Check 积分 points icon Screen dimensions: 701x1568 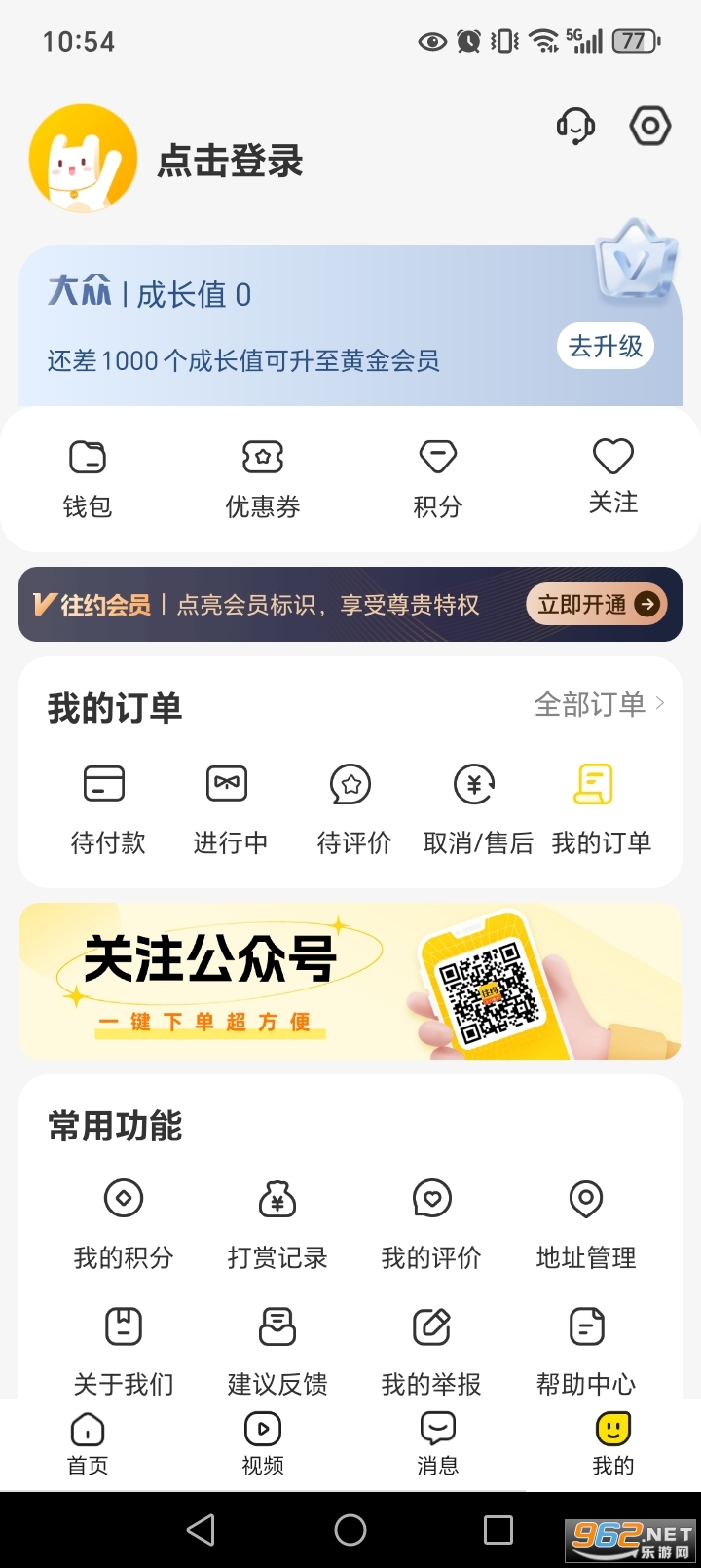[x=437, y=456]
